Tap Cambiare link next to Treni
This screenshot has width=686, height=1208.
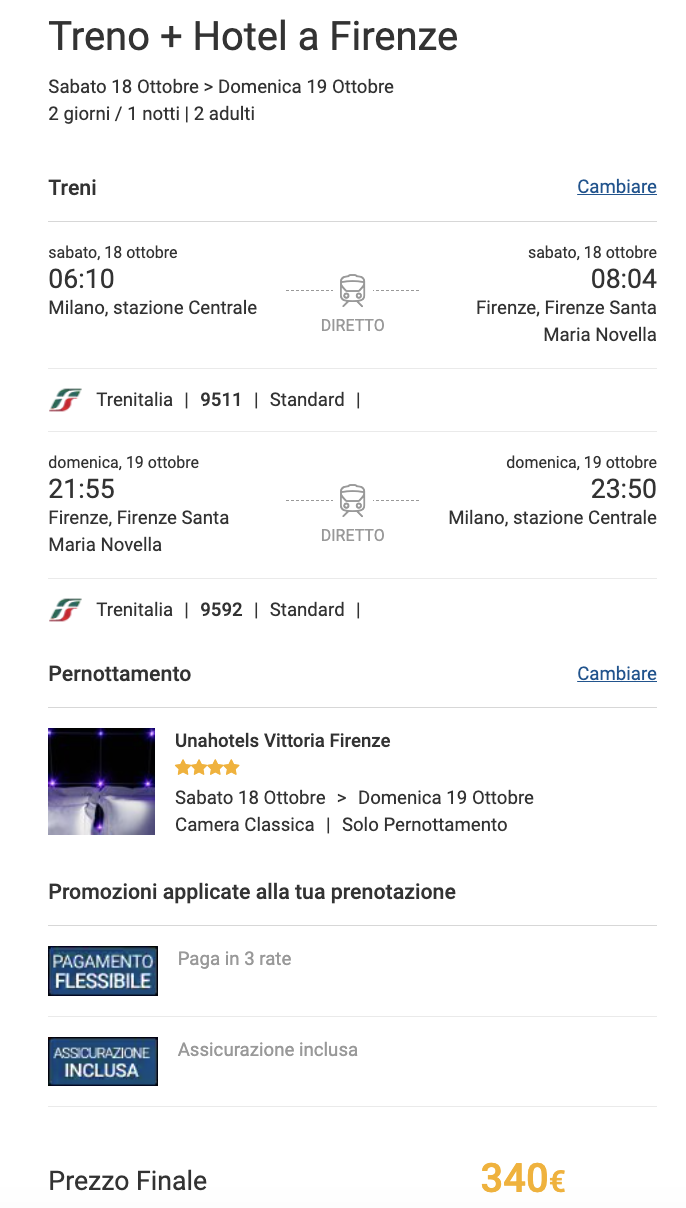click(616, 187)
